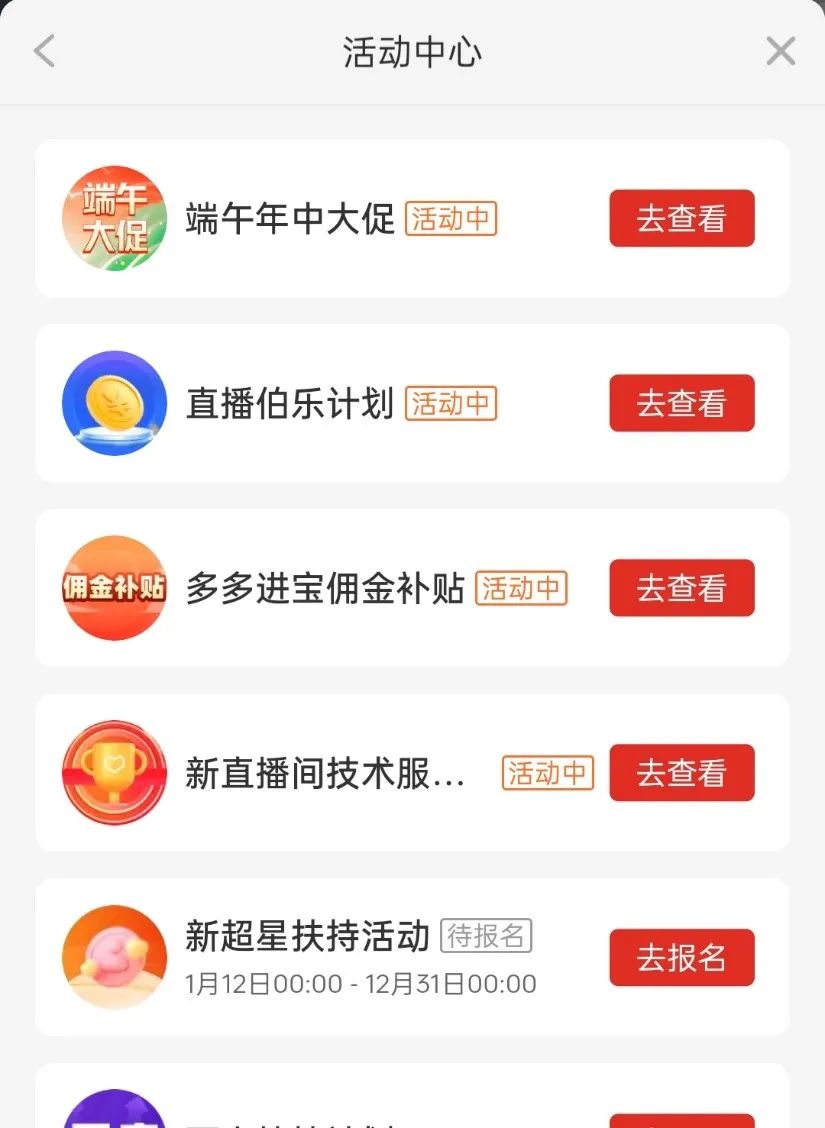Tap 去查看 for 多多进宝佣金补贴
The height and width of the screenshot is (1128, 825).
coord(681,588)
